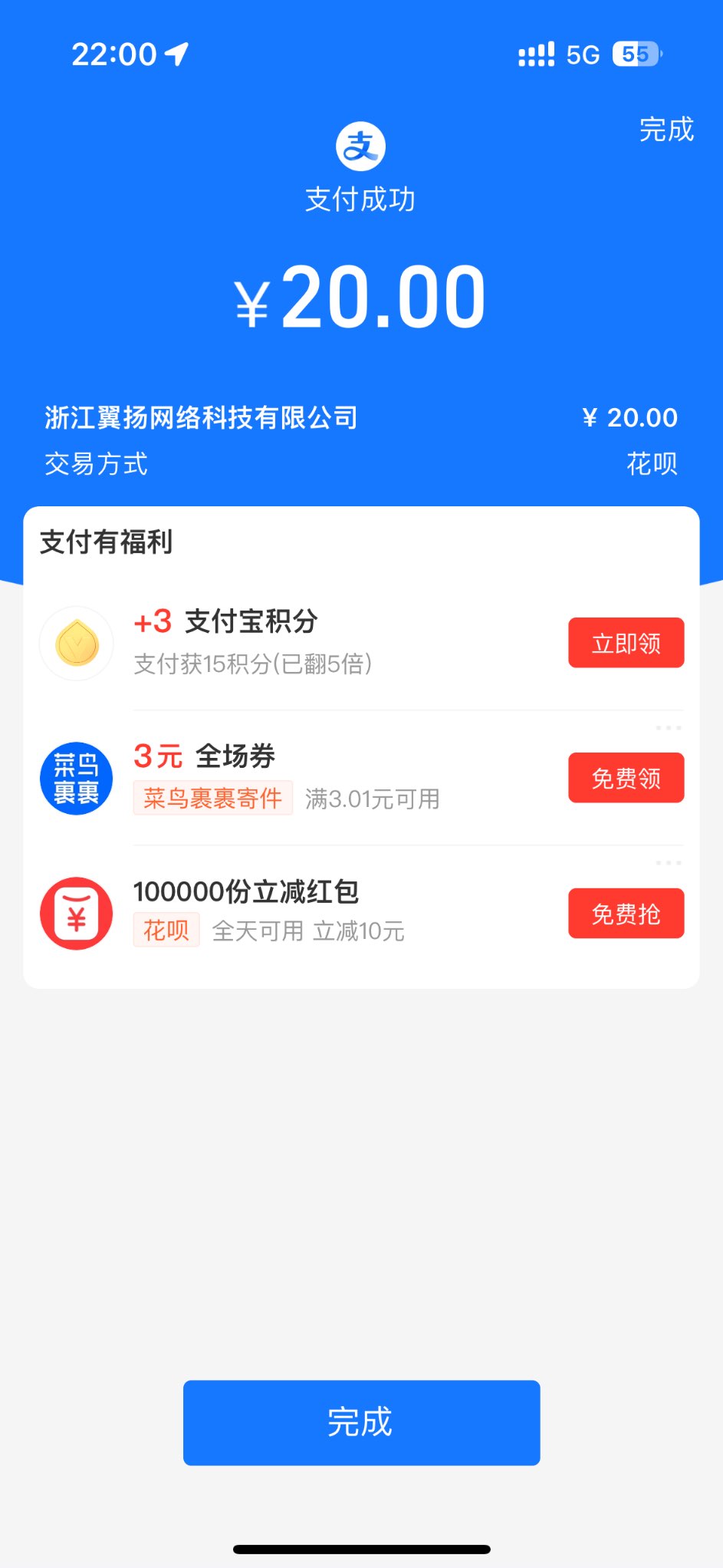Screen dimensions: 723x1568
Task: Tap 完成 at the top right corner
Action: (666, 130)
